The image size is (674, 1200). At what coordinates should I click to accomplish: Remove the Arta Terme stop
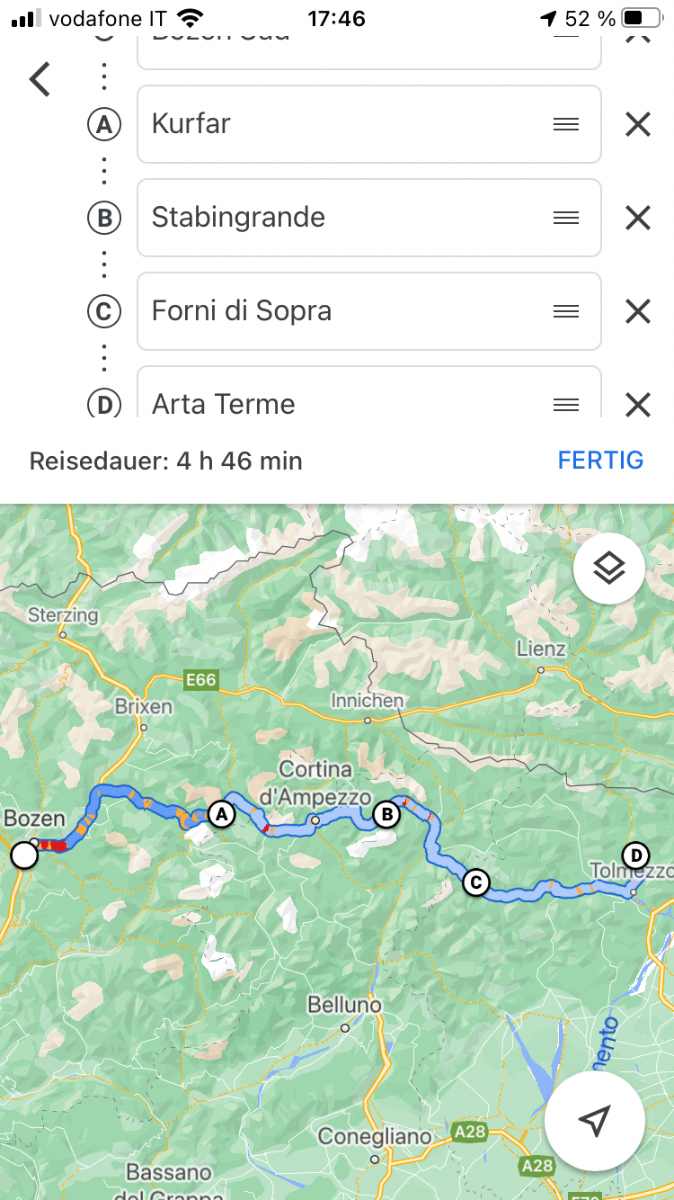click(x=637, y=404)
